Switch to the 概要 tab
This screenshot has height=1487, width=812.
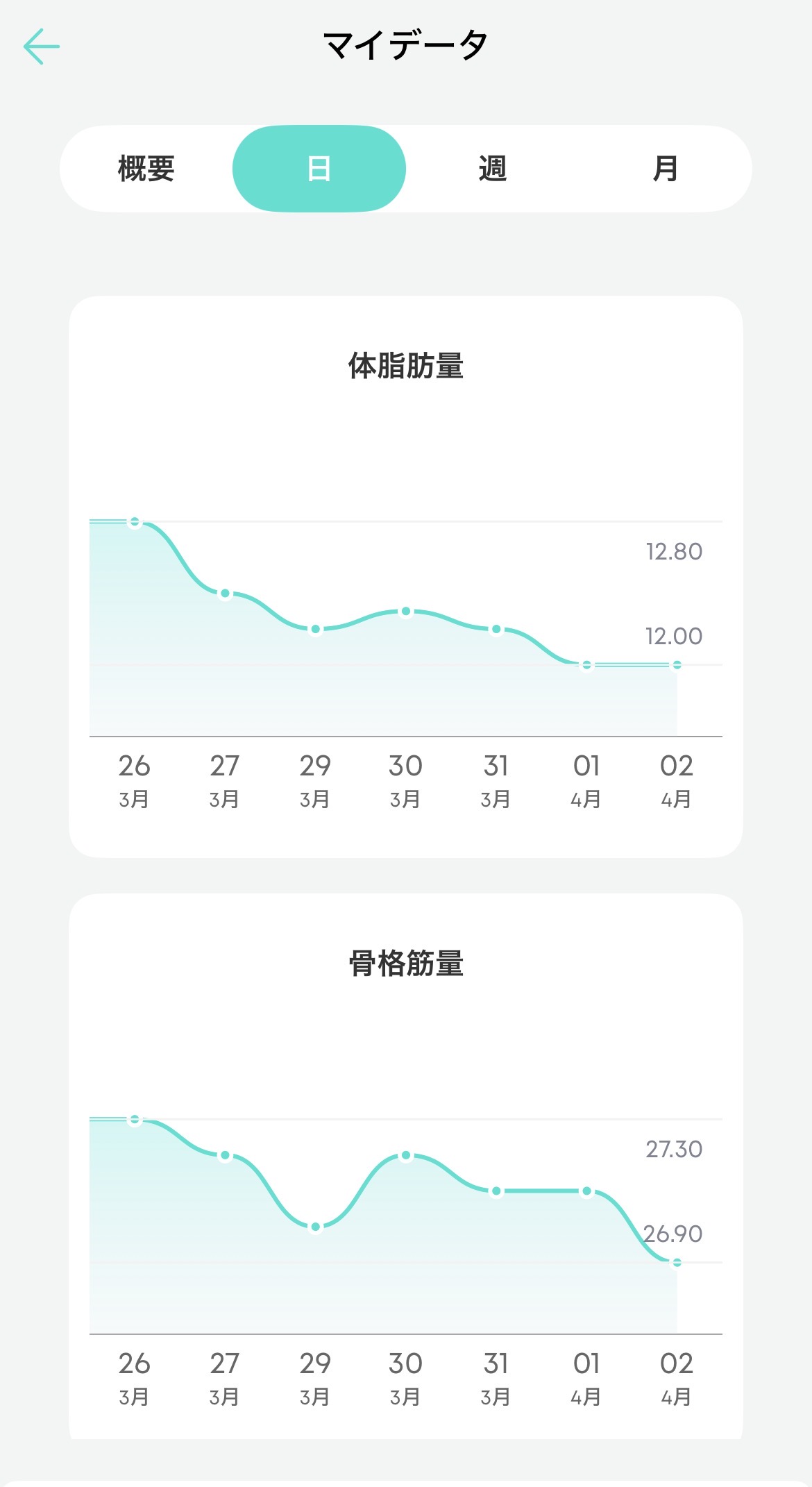point(146,169)
